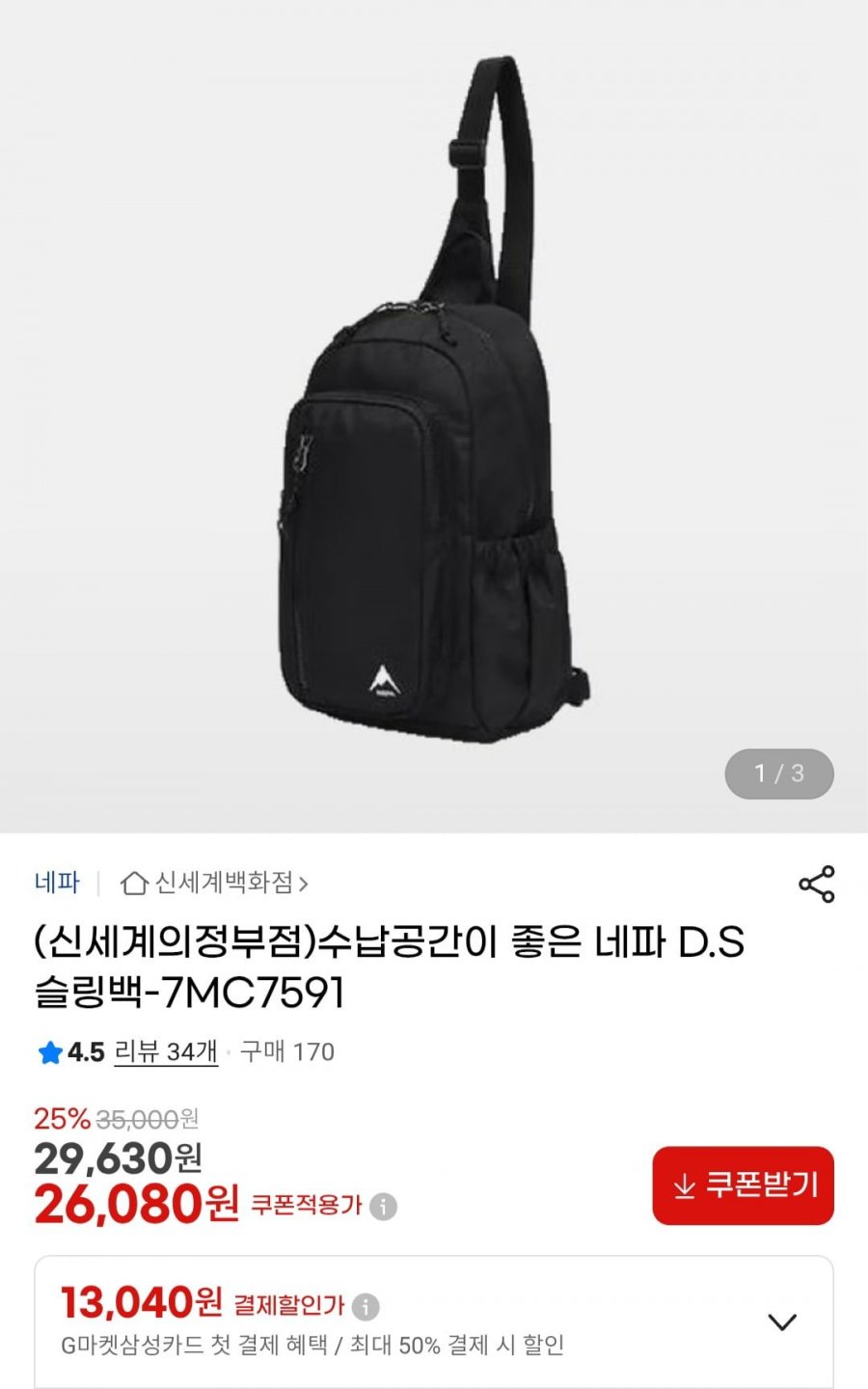This screenshot has height=1389, width=868.
Task: Open the 리뷰 34개 reviews link
Action: point(166,1051)
